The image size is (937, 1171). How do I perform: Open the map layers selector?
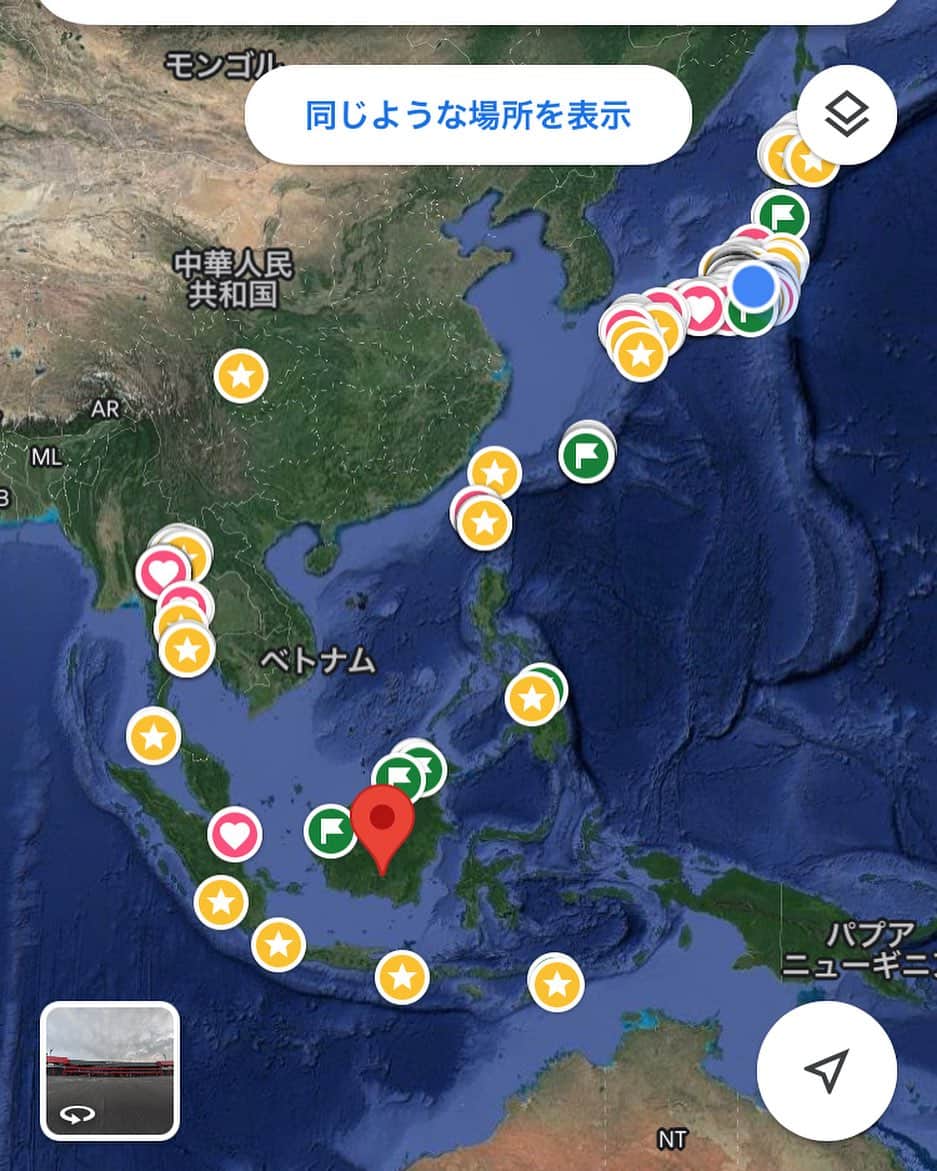coord(847,116)
